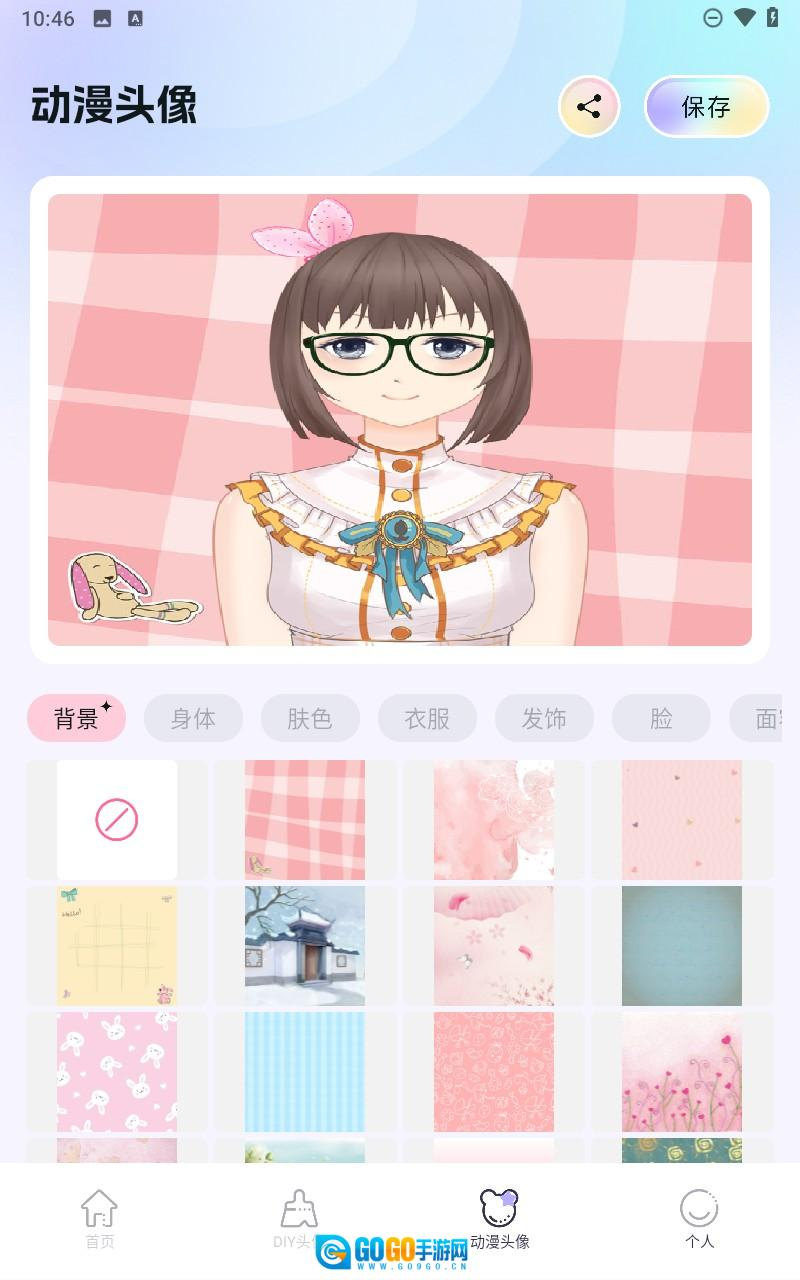800x1280 pixels.
Task: Open the 个人 profile tab
Action: [699, 1219]
